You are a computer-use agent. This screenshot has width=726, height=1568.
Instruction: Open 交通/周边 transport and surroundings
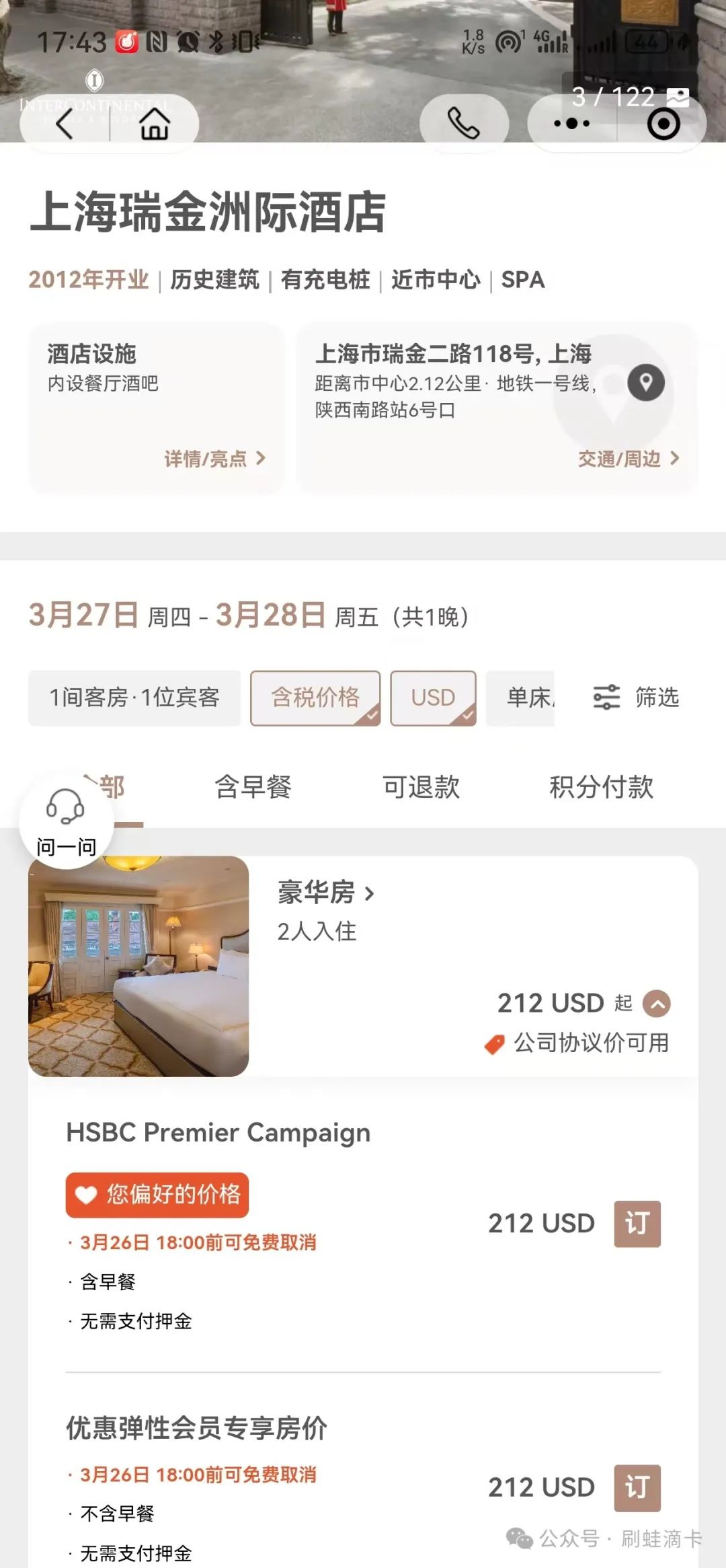tap(629, 459)
